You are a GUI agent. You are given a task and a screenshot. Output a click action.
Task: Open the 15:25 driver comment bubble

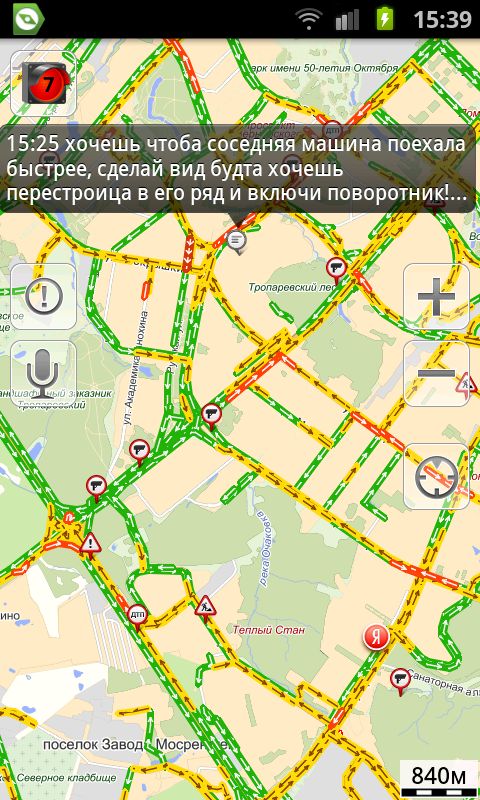coord(238,168)
